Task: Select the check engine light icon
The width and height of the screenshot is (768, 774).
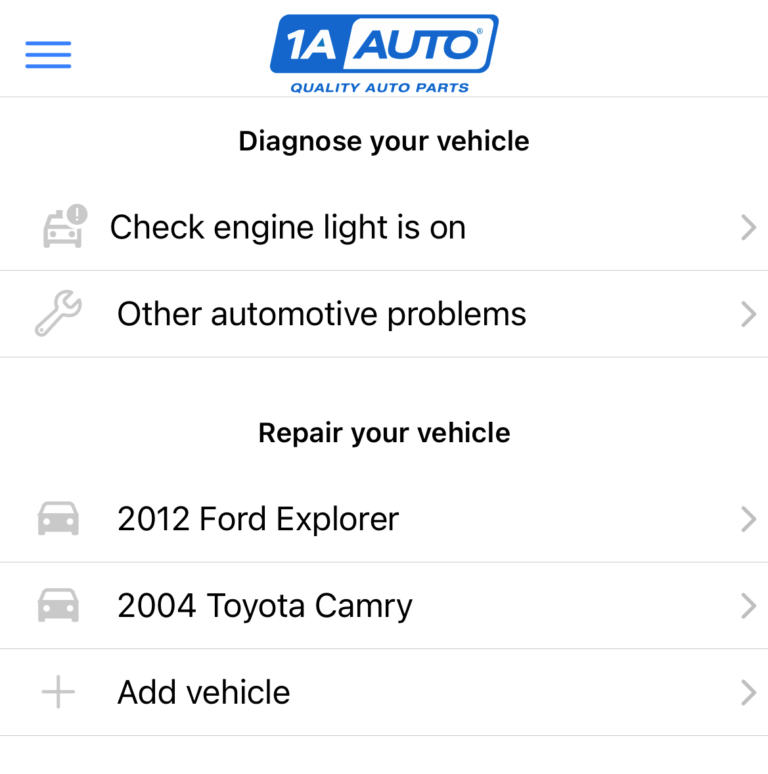Action: pyautogui.click(x=63, y=227)
